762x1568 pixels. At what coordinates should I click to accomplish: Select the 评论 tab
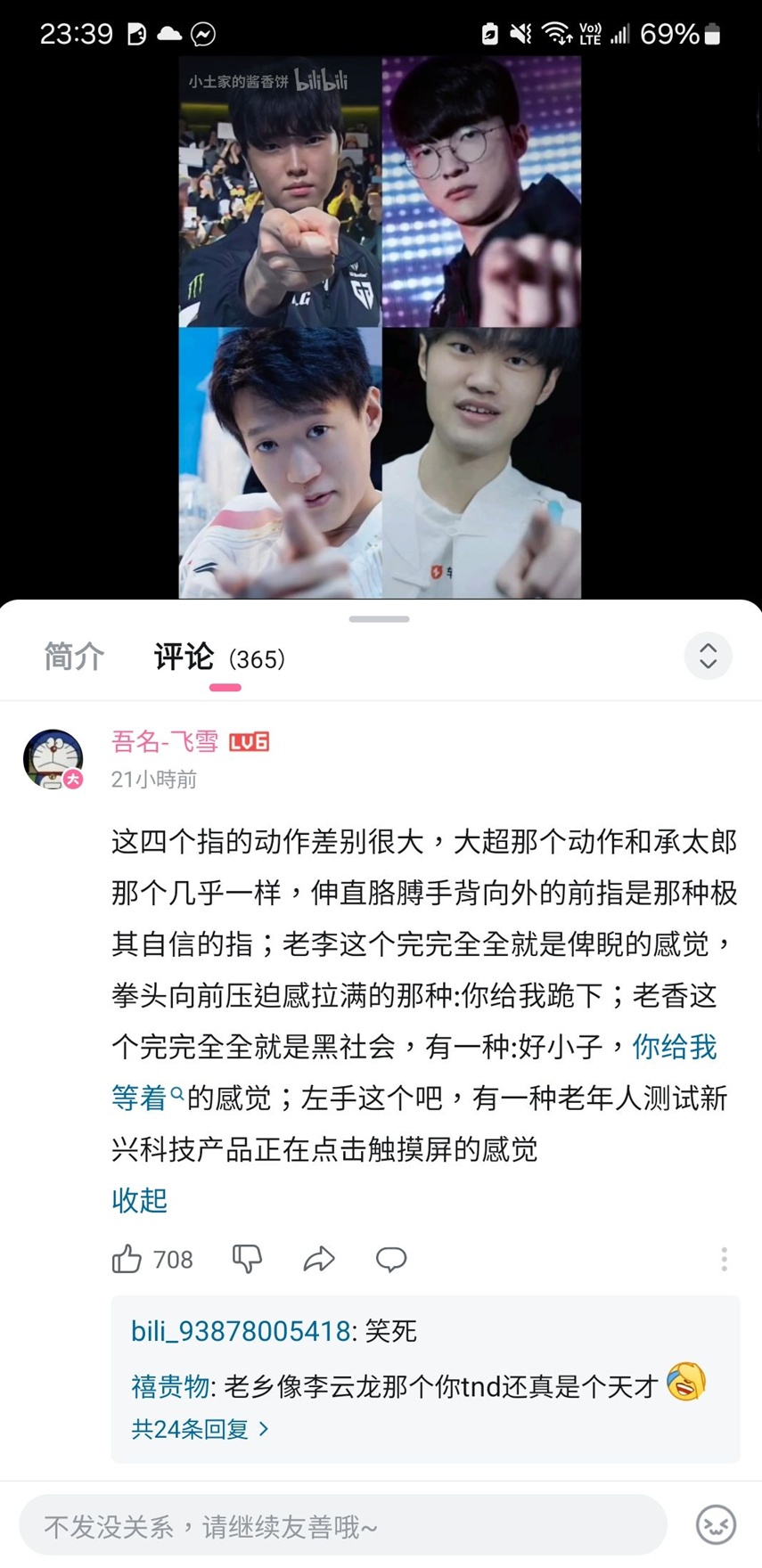[184, 657]
